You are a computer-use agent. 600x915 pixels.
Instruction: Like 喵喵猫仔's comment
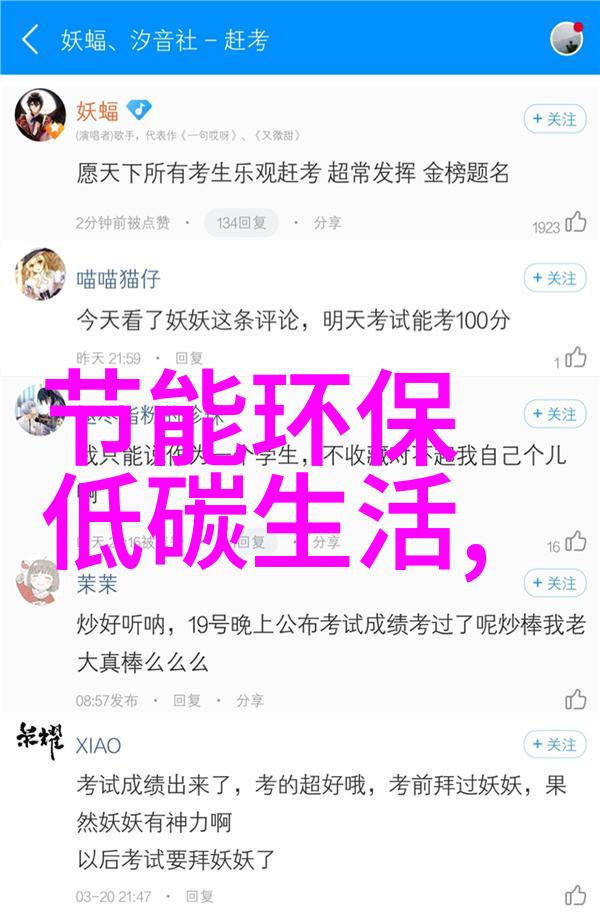[x=575, y=357]
